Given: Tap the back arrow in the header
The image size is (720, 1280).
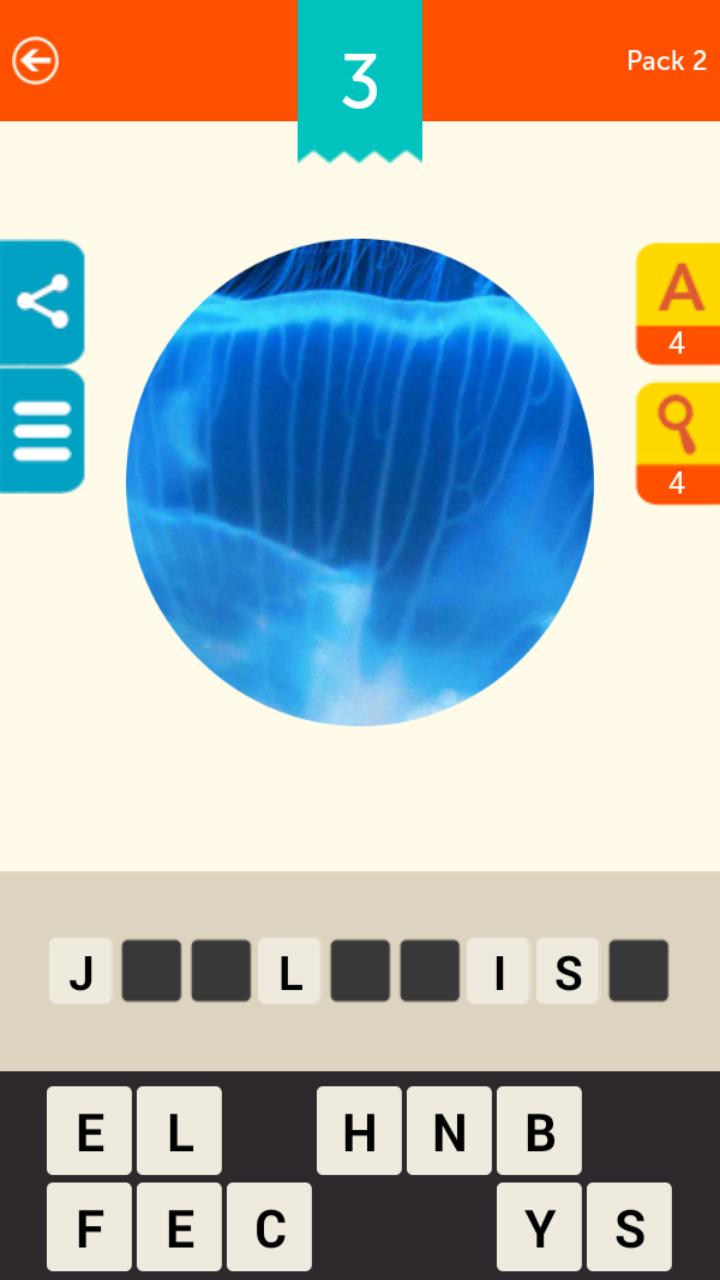Looking at the screenshot, I should [x=35, y=60].
